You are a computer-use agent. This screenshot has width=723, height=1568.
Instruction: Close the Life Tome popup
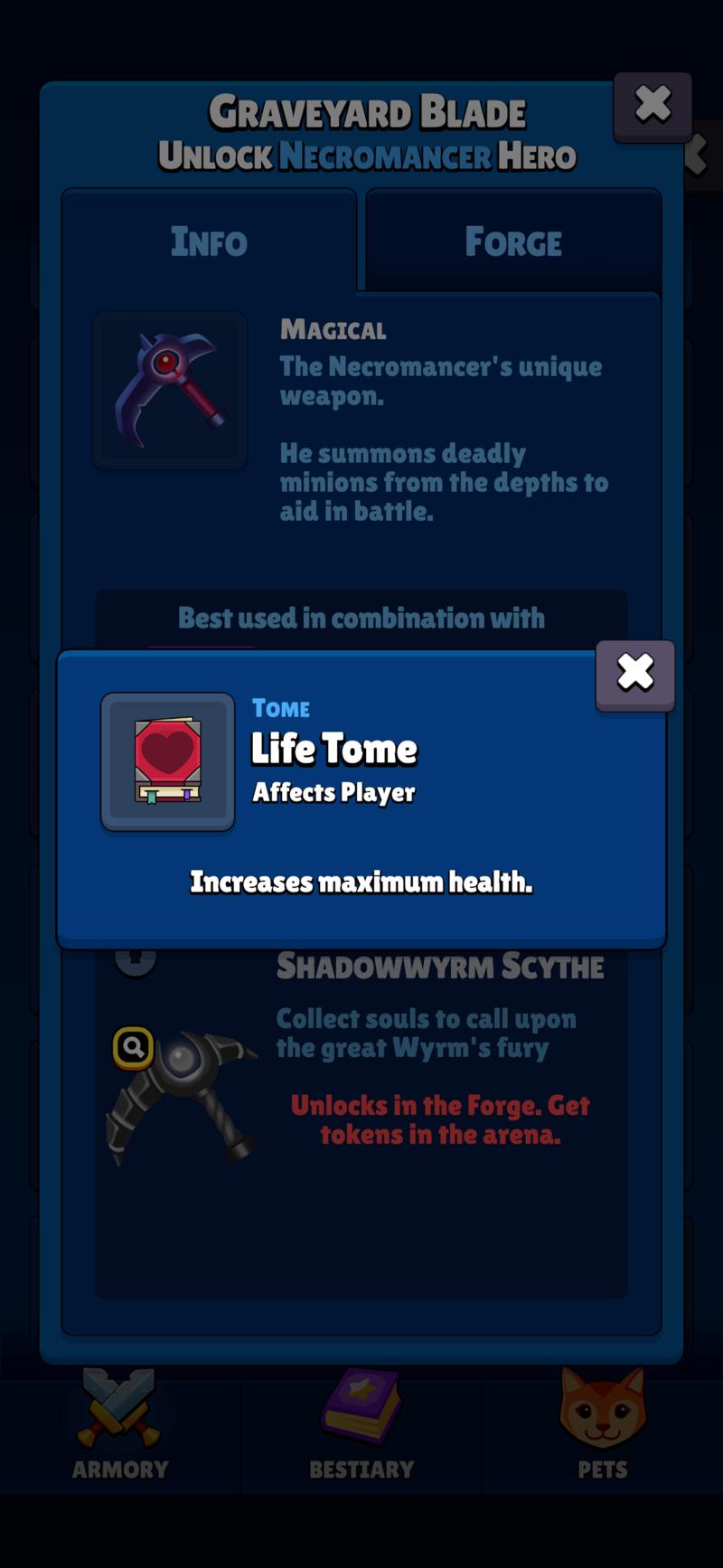tap(634, 673)
